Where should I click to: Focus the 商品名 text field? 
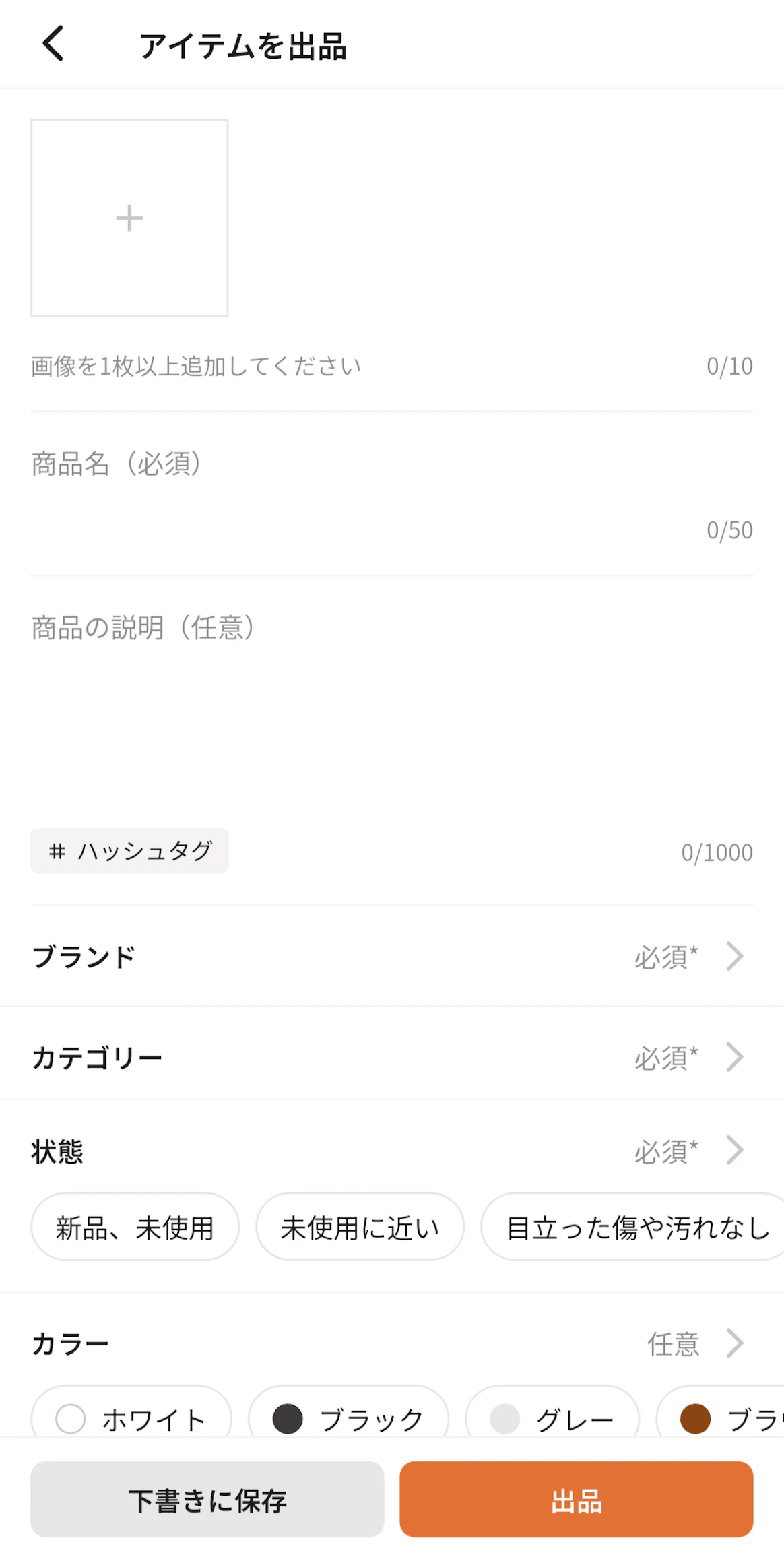(391, 465)
